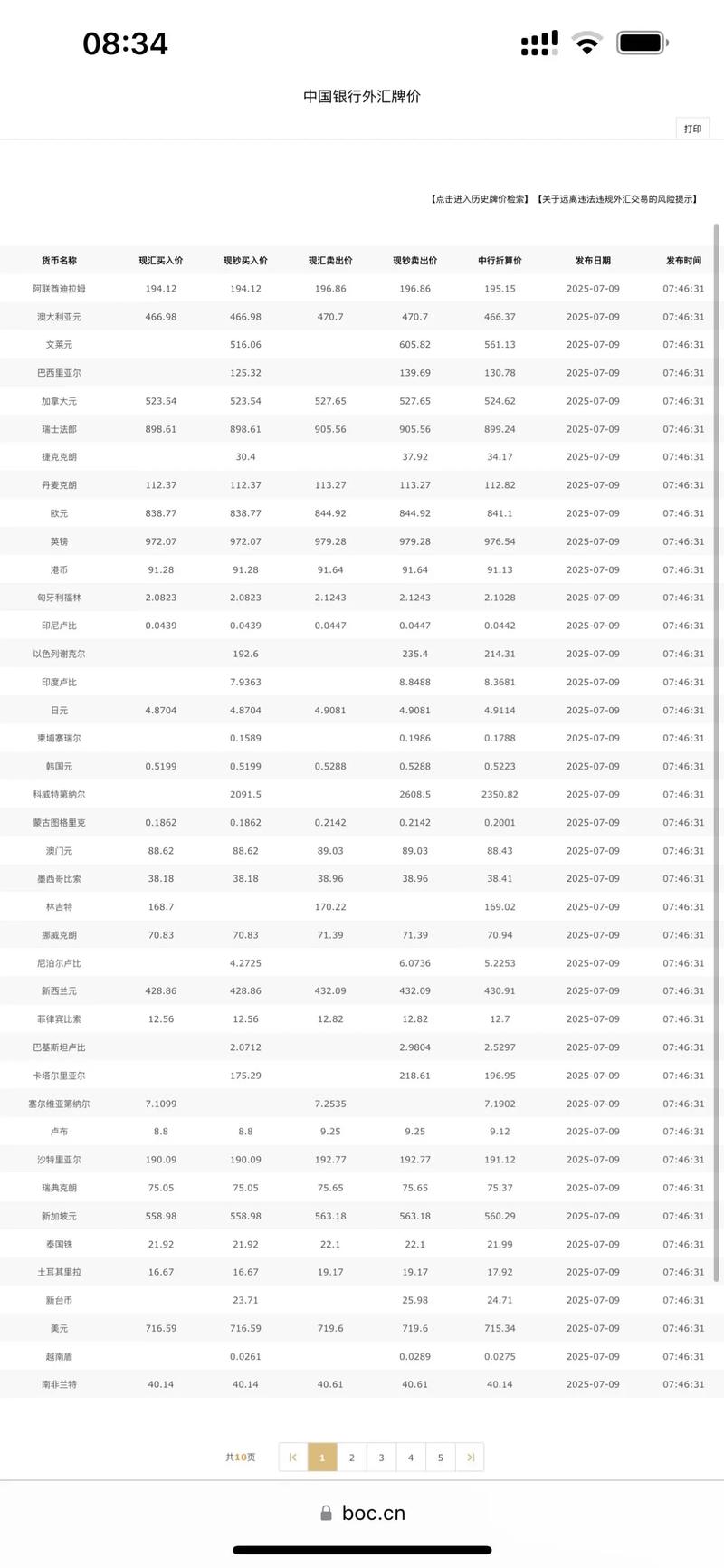
Task: Tap the boc.cn address bar
Action: pyautogui.click(x=362, y=1513)
